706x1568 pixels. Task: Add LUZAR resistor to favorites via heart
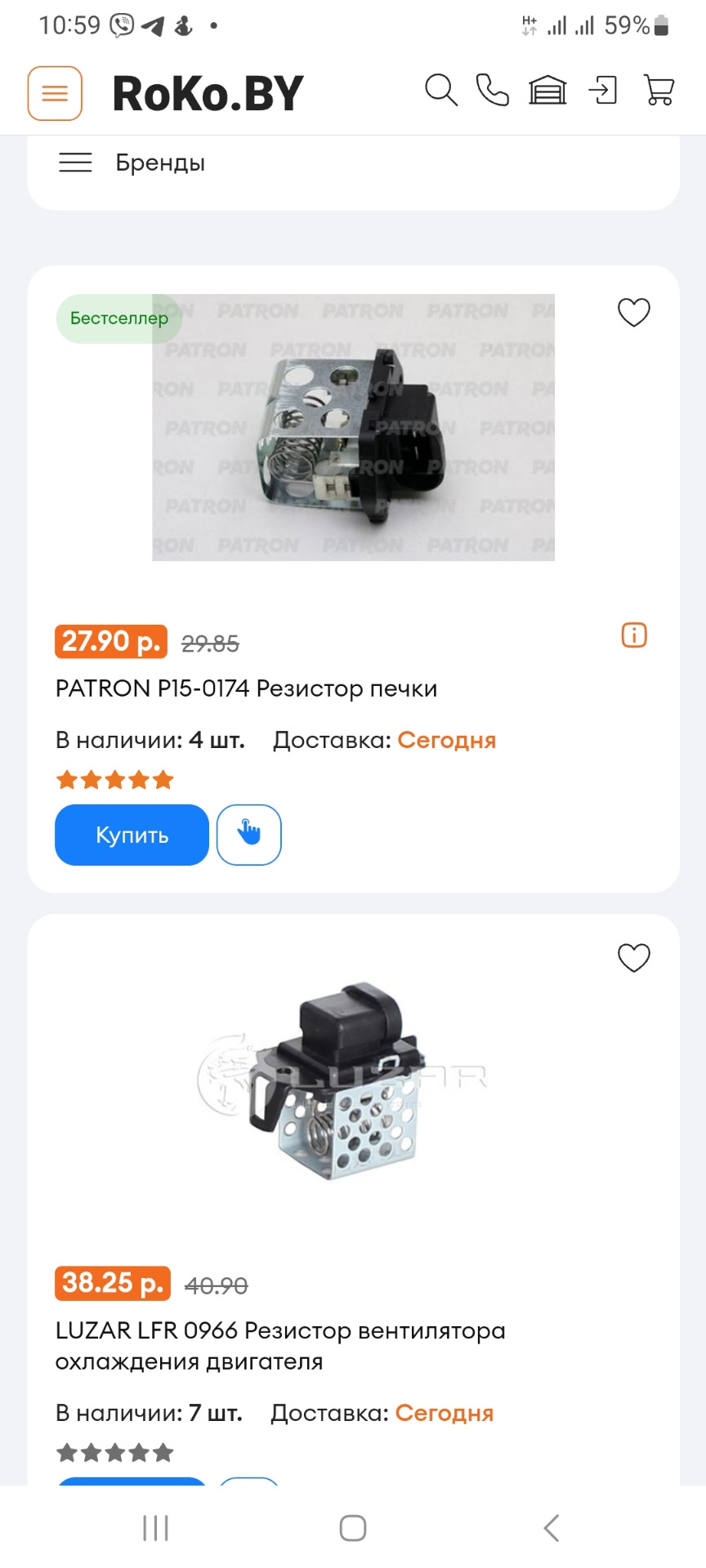click(633, 957)
